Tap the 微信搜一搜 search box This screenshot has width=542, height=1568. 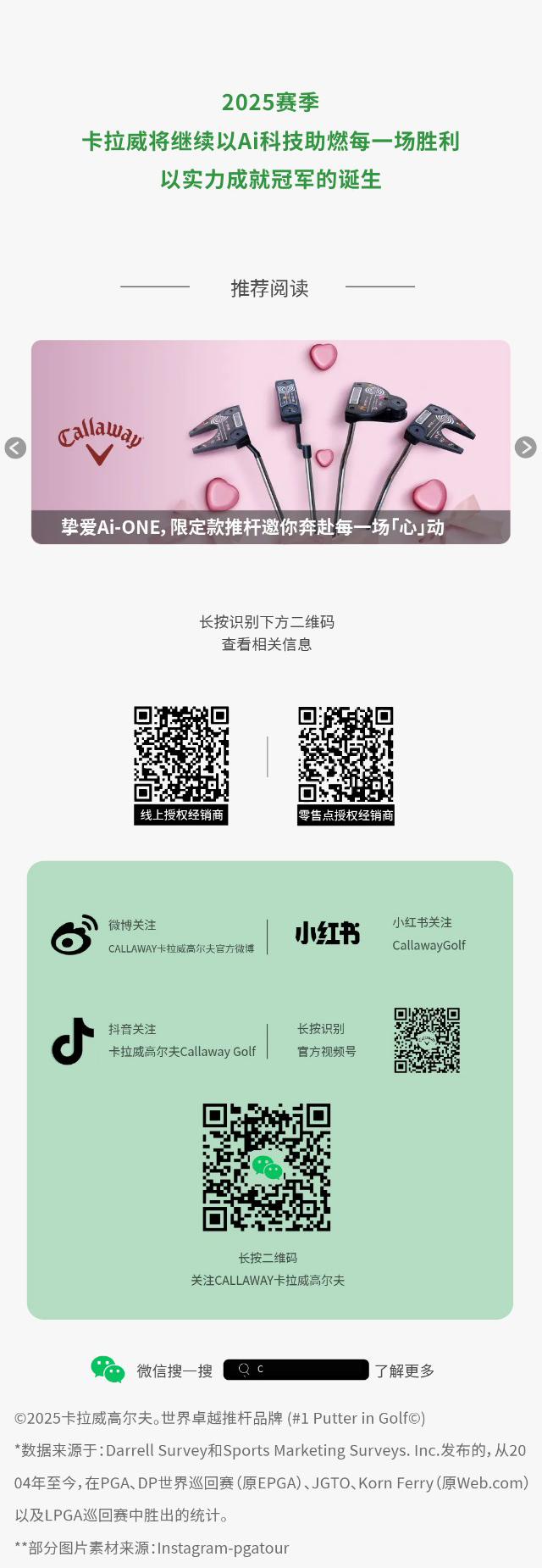pyautogui.click(x=296, y=1369)
